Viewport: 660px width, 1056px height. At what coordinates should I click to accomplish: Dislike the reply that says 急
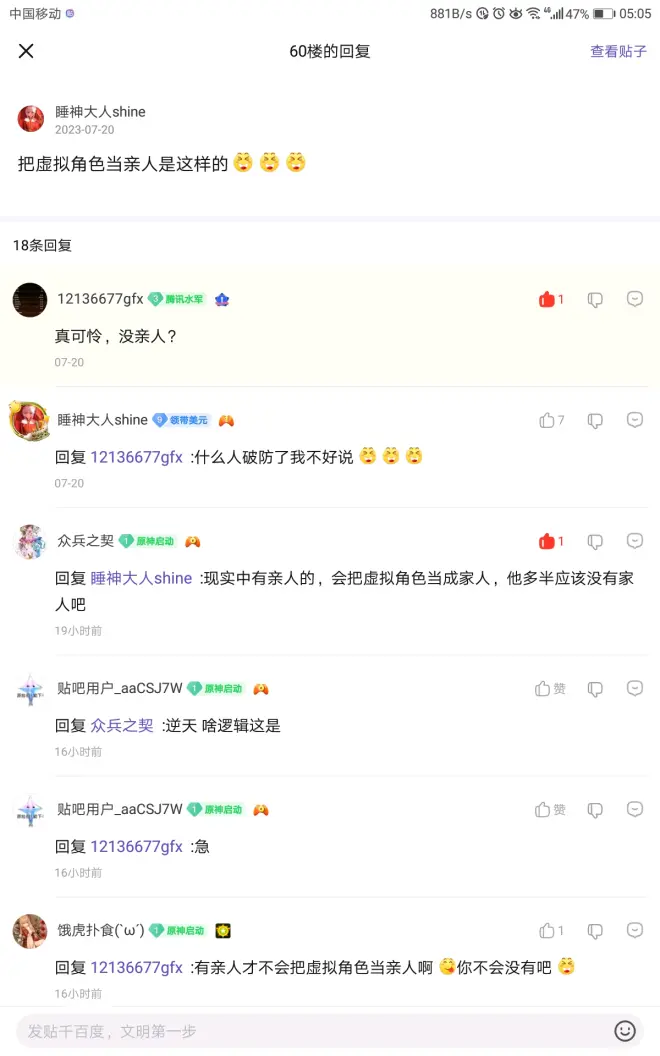coord(595,810)
